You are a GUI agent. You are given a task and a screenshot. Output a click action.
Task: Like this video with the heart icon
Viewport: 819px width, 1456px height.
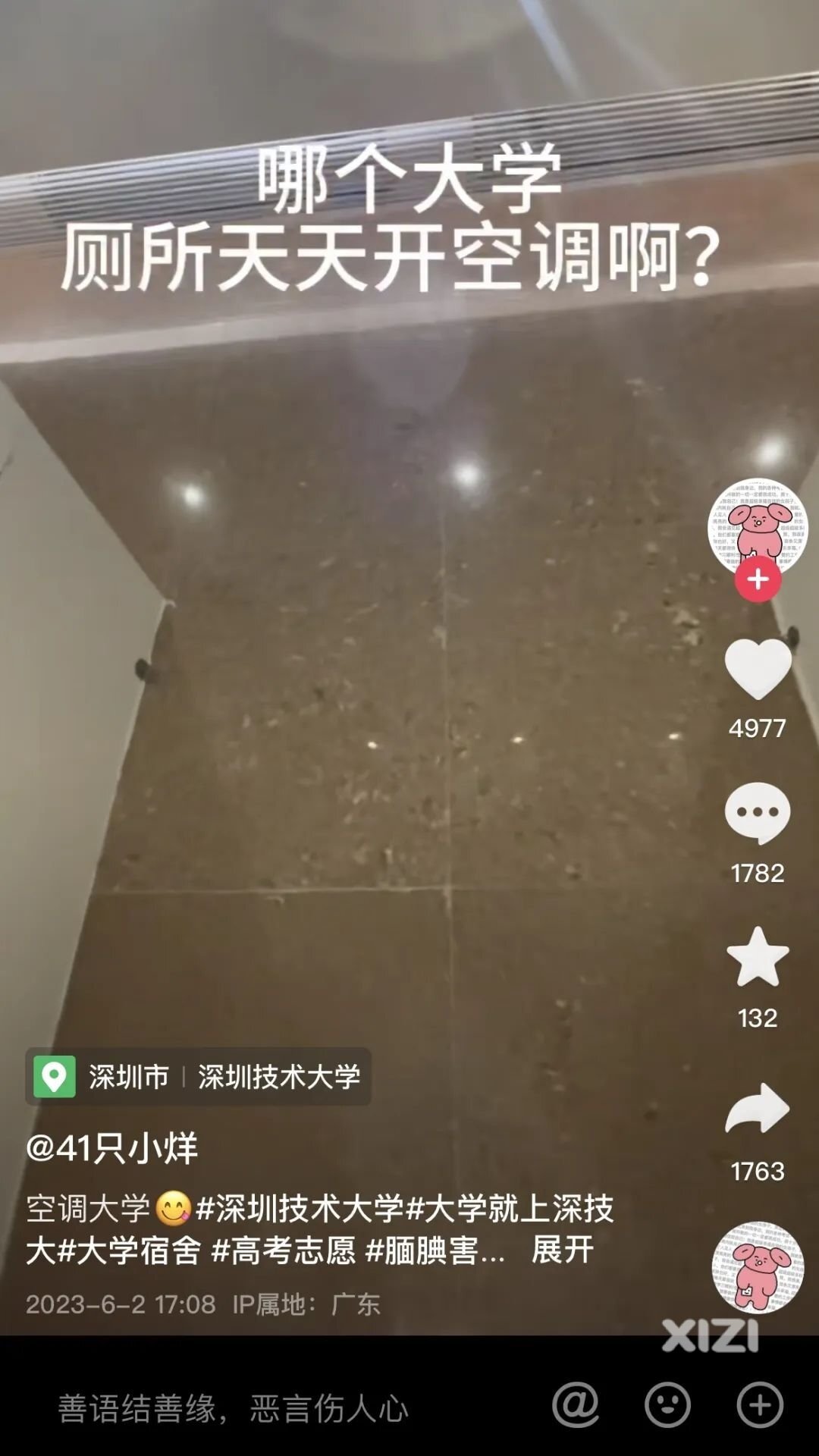pyautogui.click(x=758, y=669)
